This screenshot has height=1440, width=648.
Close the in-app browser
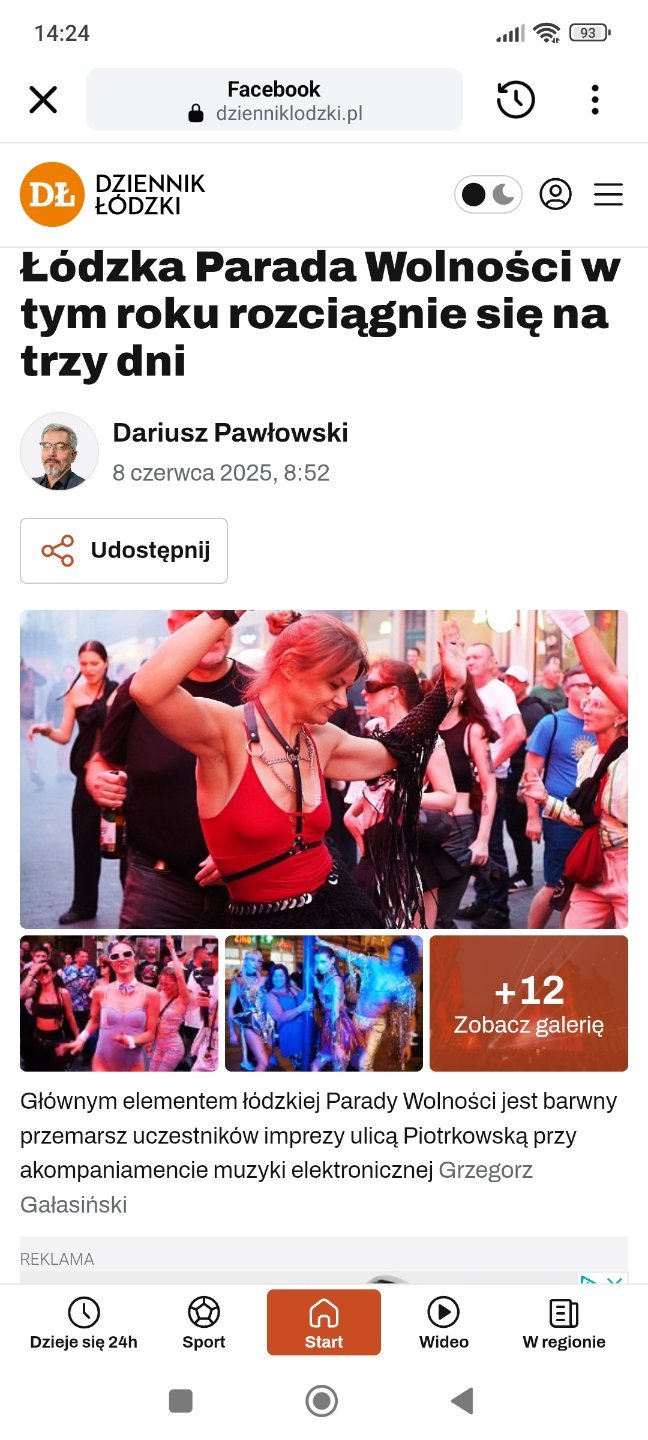point(43,100)
